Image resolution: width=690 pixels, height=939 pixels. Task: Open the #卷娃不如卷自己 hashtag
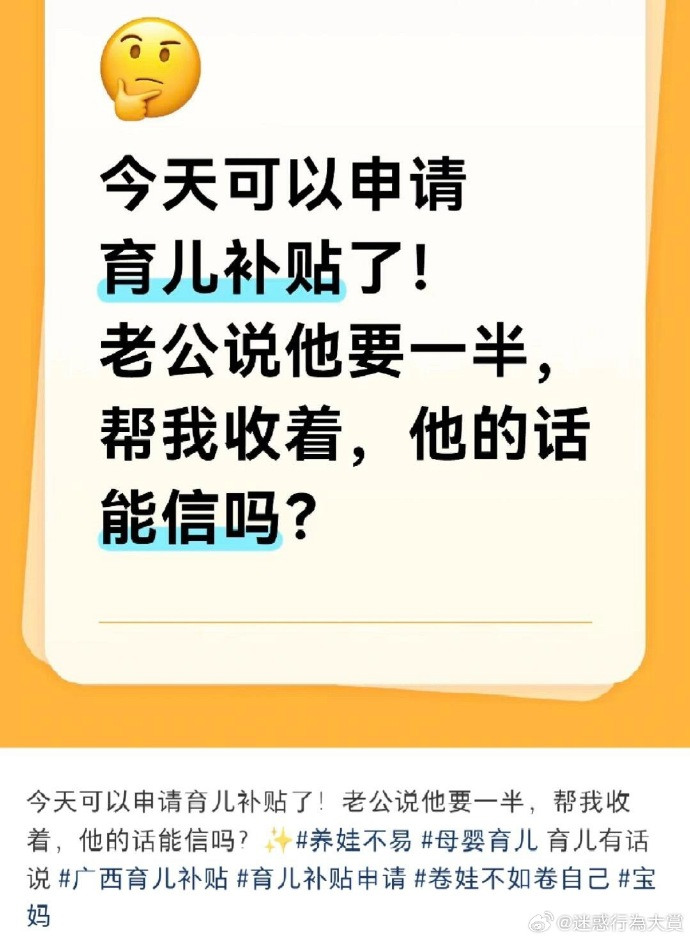510,878
